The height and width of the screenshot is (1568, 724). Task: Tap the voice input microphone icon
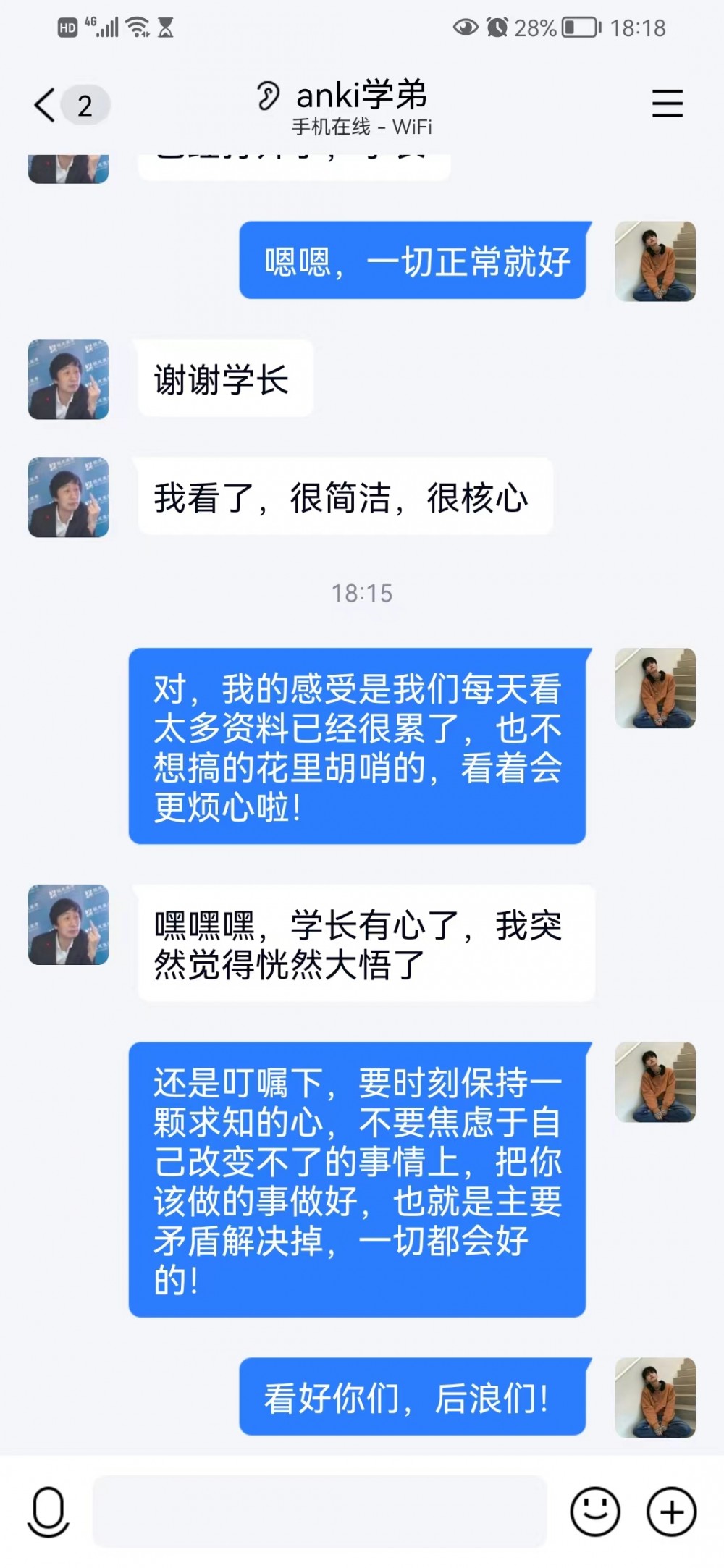[49, 1512]
